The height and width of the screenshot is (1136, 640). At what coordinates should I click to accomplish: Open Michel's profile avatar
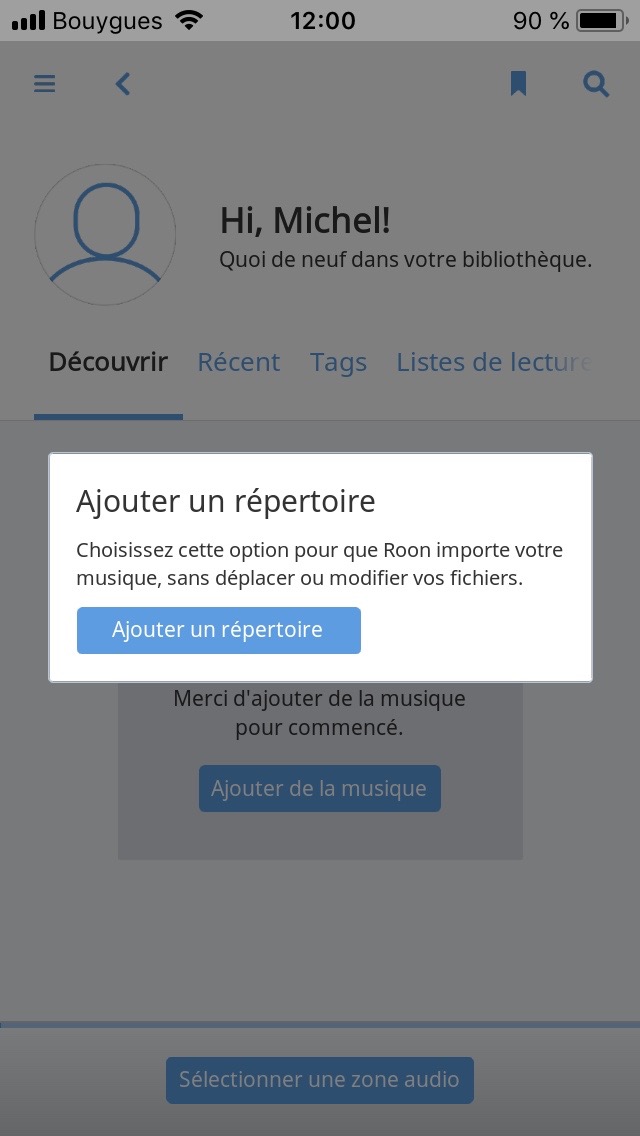point(105,235)
